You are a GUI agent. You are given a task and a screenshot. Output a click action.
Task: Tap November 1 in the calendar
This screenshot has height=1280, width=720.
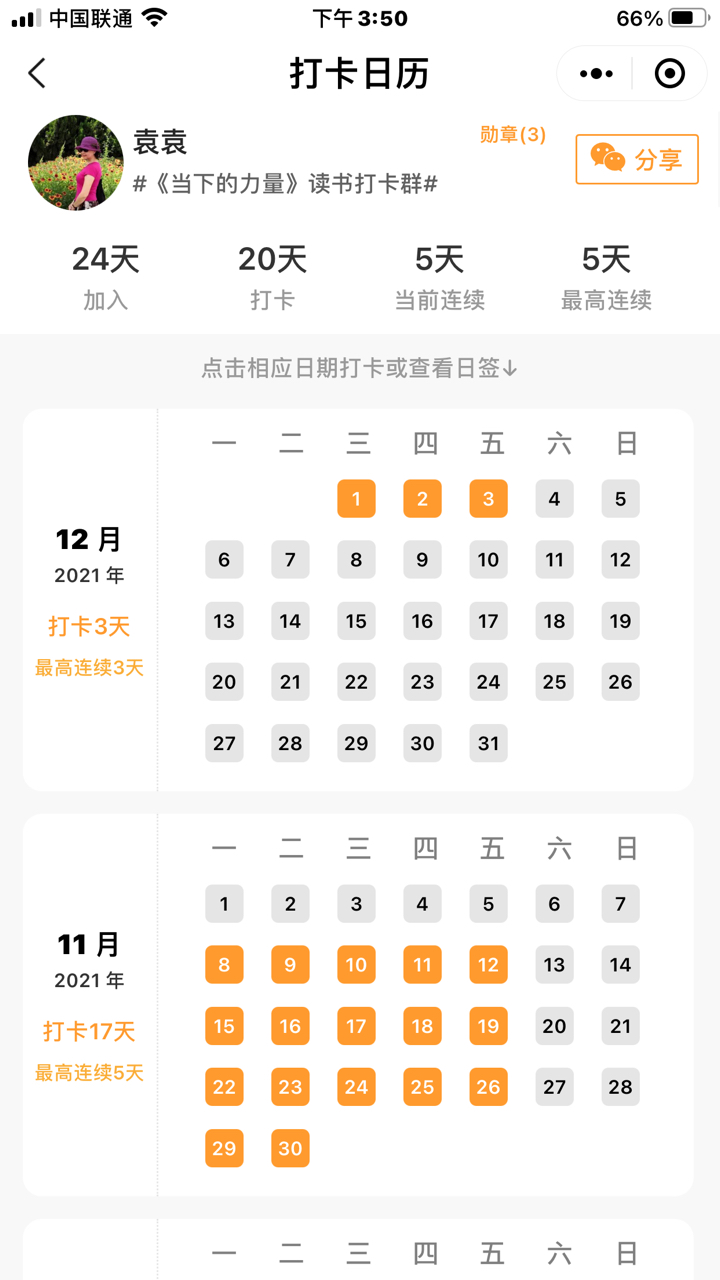coord(225,904)
